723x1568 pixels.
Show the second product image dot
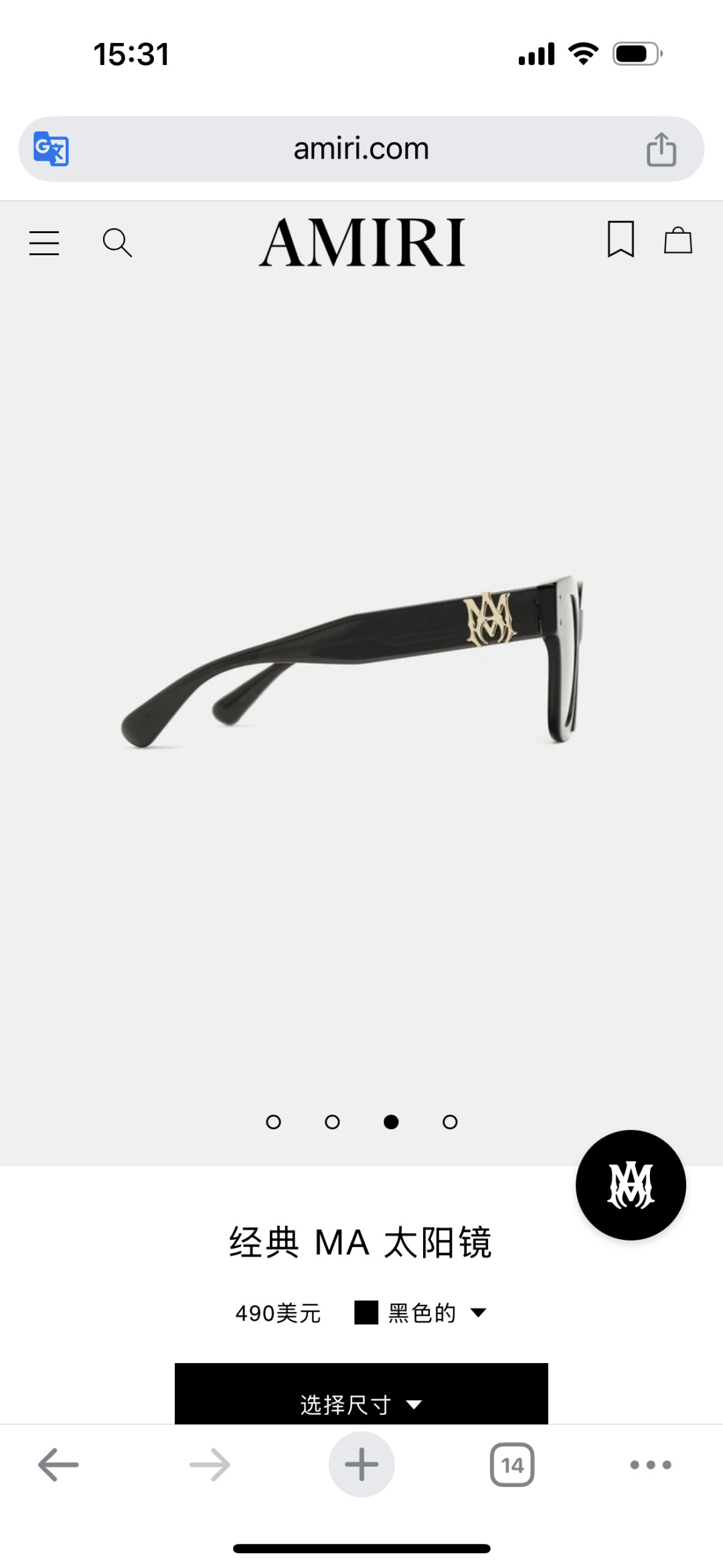(x=332, y=1122)
